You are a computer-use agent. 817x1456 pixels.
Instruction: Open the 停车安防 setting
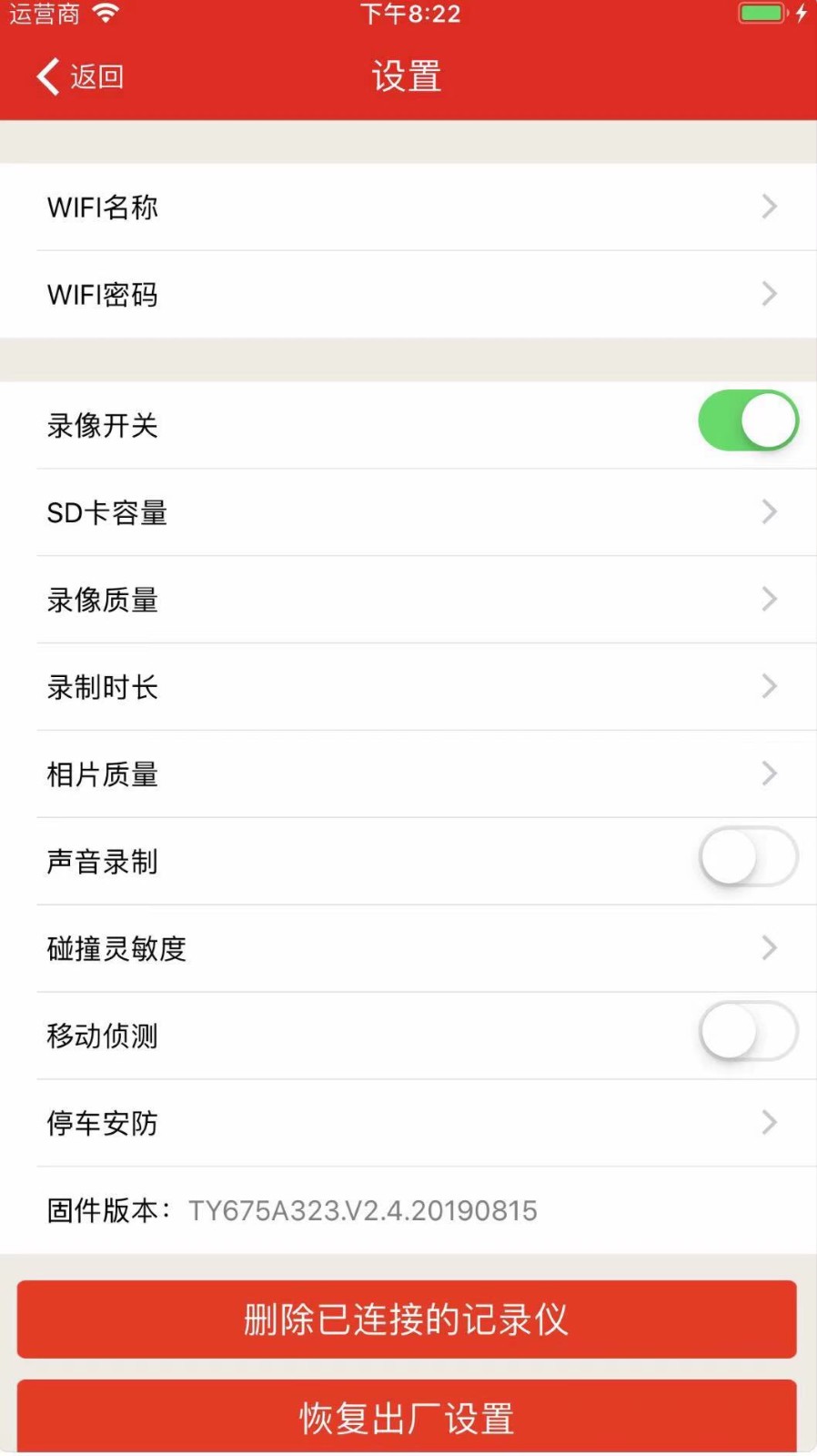(x=408, y=1123)
